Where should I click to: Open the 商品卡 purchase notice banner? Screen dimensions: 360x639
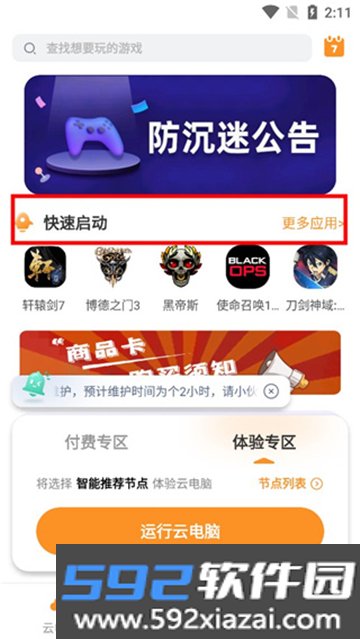[x=180, y=353]
